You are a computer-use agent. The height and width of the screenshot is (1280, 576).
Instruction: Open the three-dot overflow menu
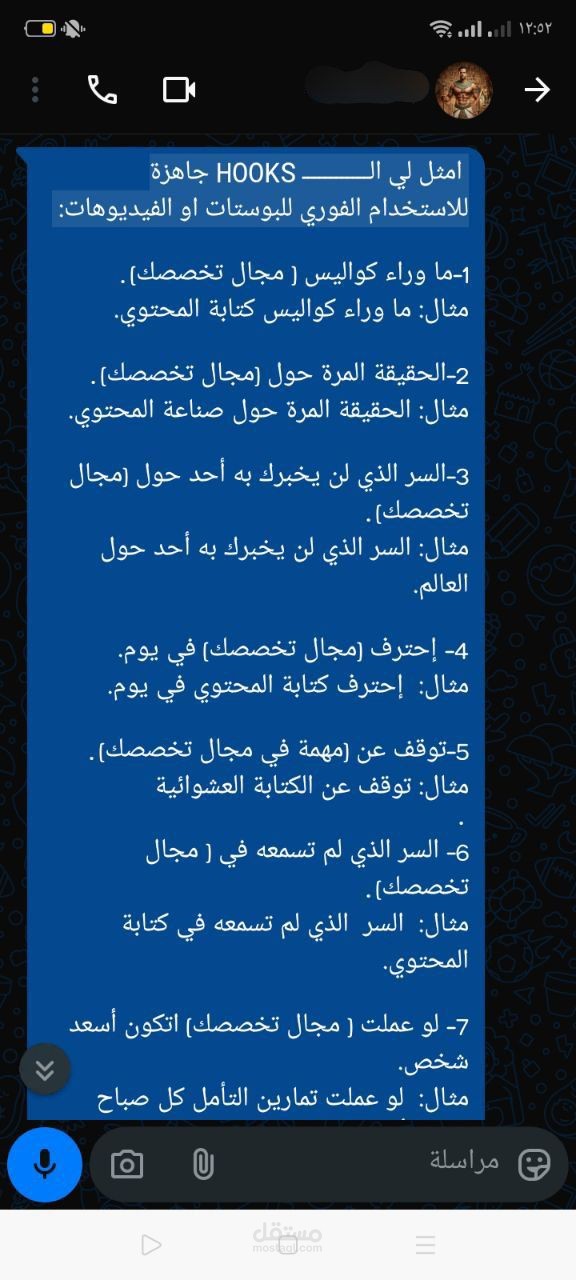[x=35, y=90]
